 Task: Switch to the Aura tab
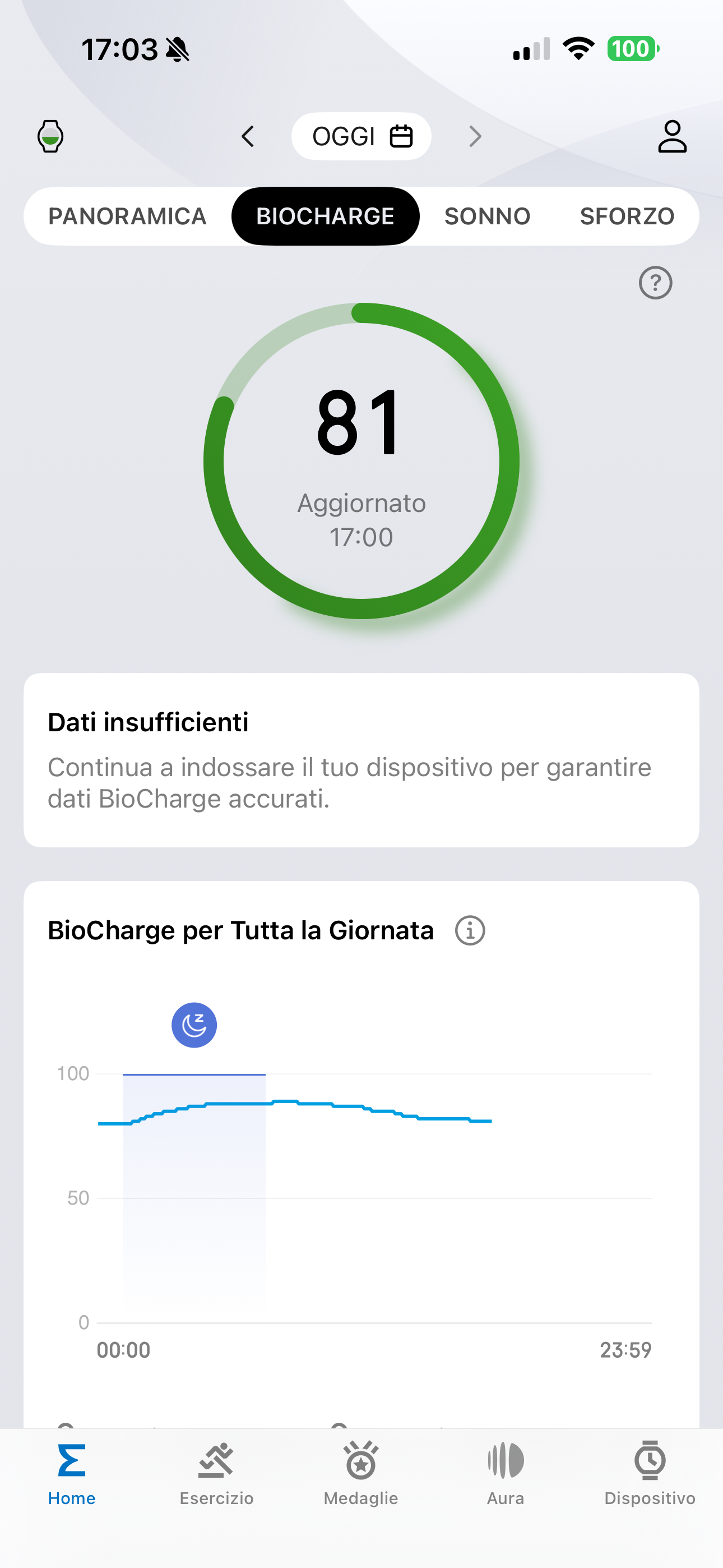pyautogui.click(x=506, y=1473)
